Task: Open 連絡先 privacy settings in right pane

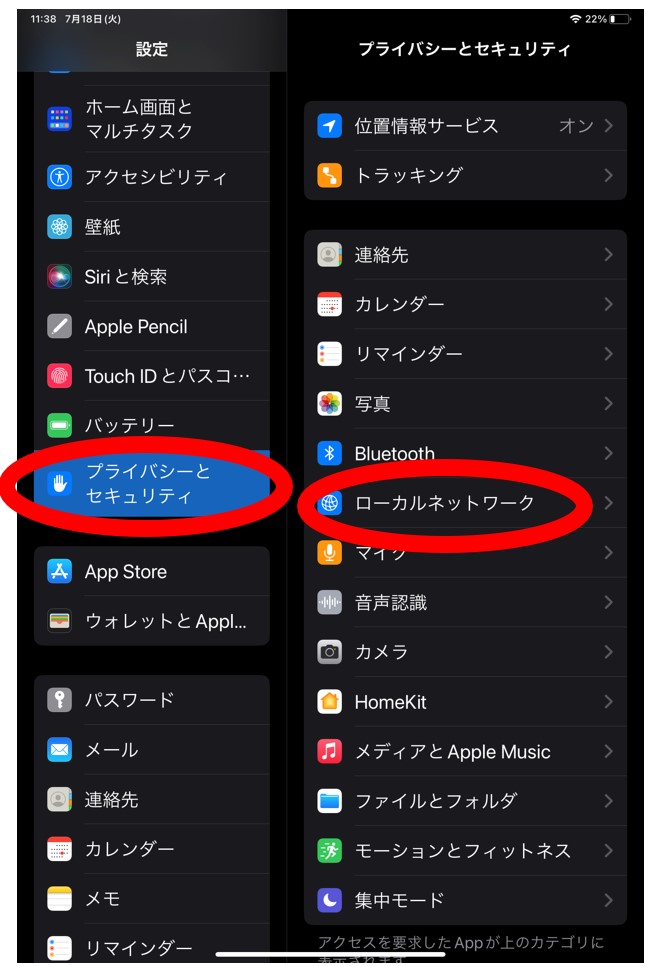Action: (465, 255)
